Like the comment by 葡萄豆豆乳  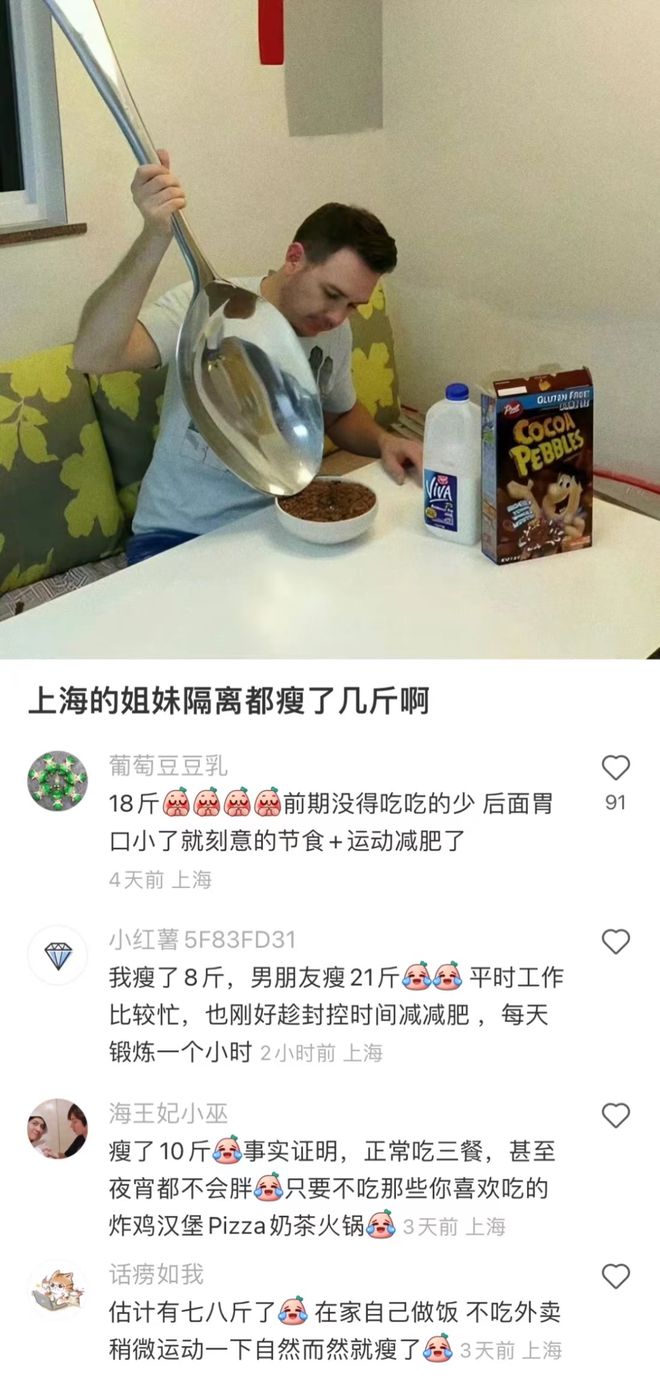(x=615, y=768)
